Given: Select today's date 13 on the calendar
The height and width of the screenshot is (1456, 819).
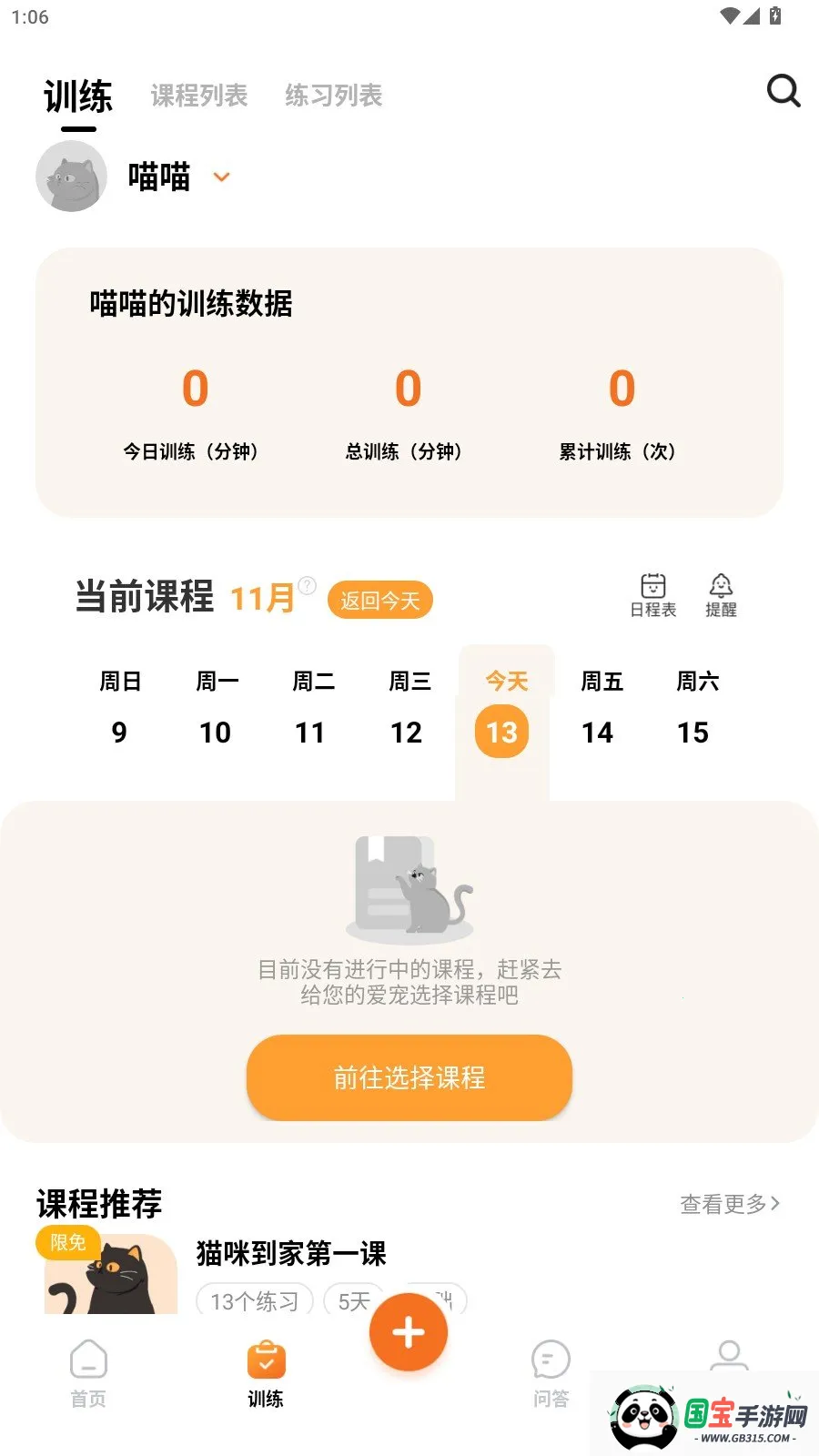Looking at the screenshot, I should (x=501, y=732).
